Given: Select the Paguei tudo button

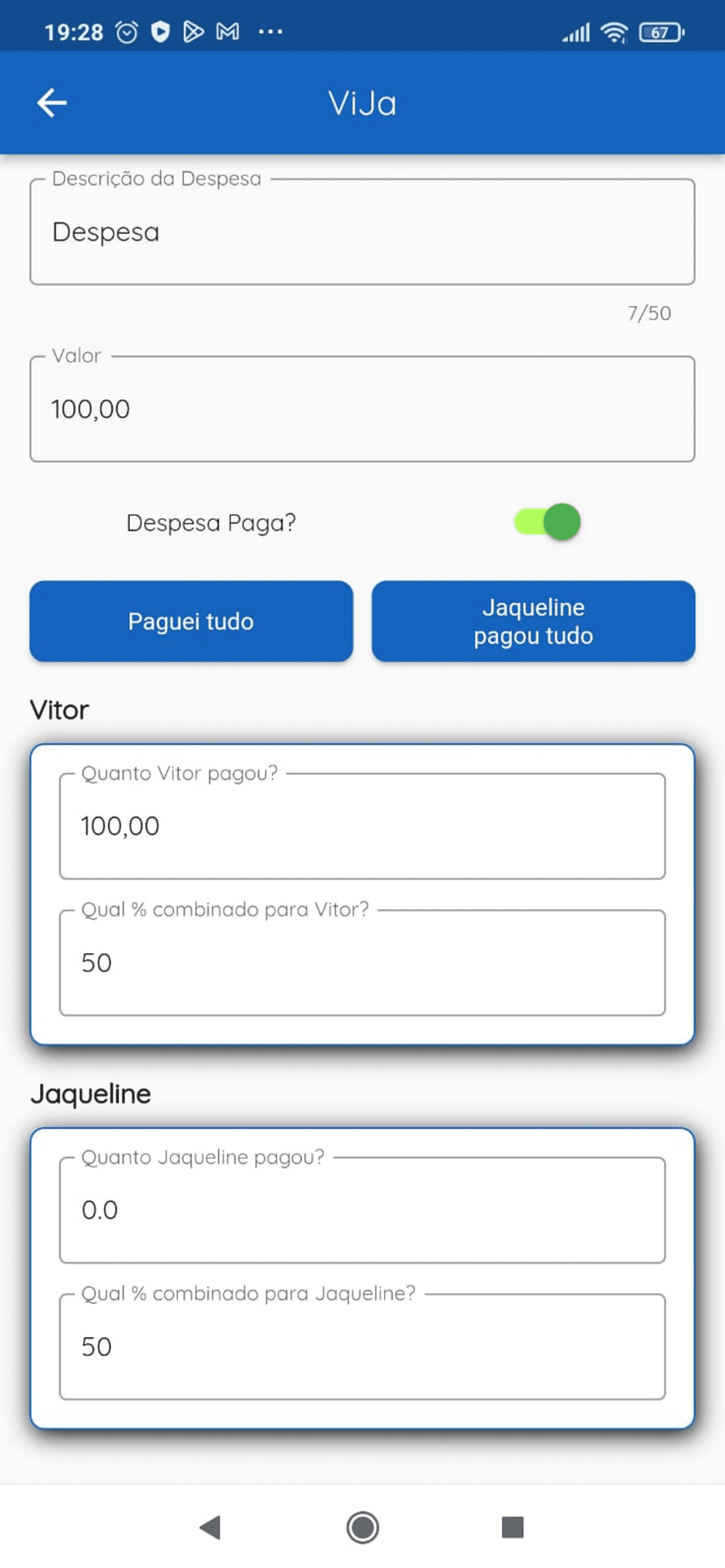Looking at the screenshot, I should pos(191,621).
